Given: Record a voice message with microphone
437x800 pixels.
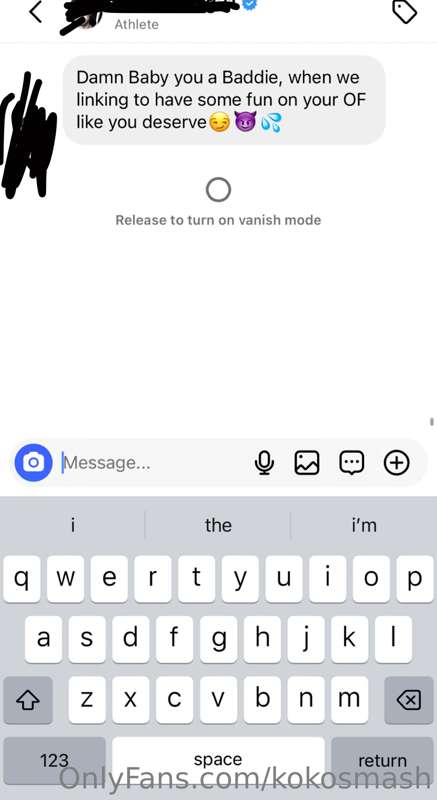Looking at the screenshot, I should coord(264,463).
